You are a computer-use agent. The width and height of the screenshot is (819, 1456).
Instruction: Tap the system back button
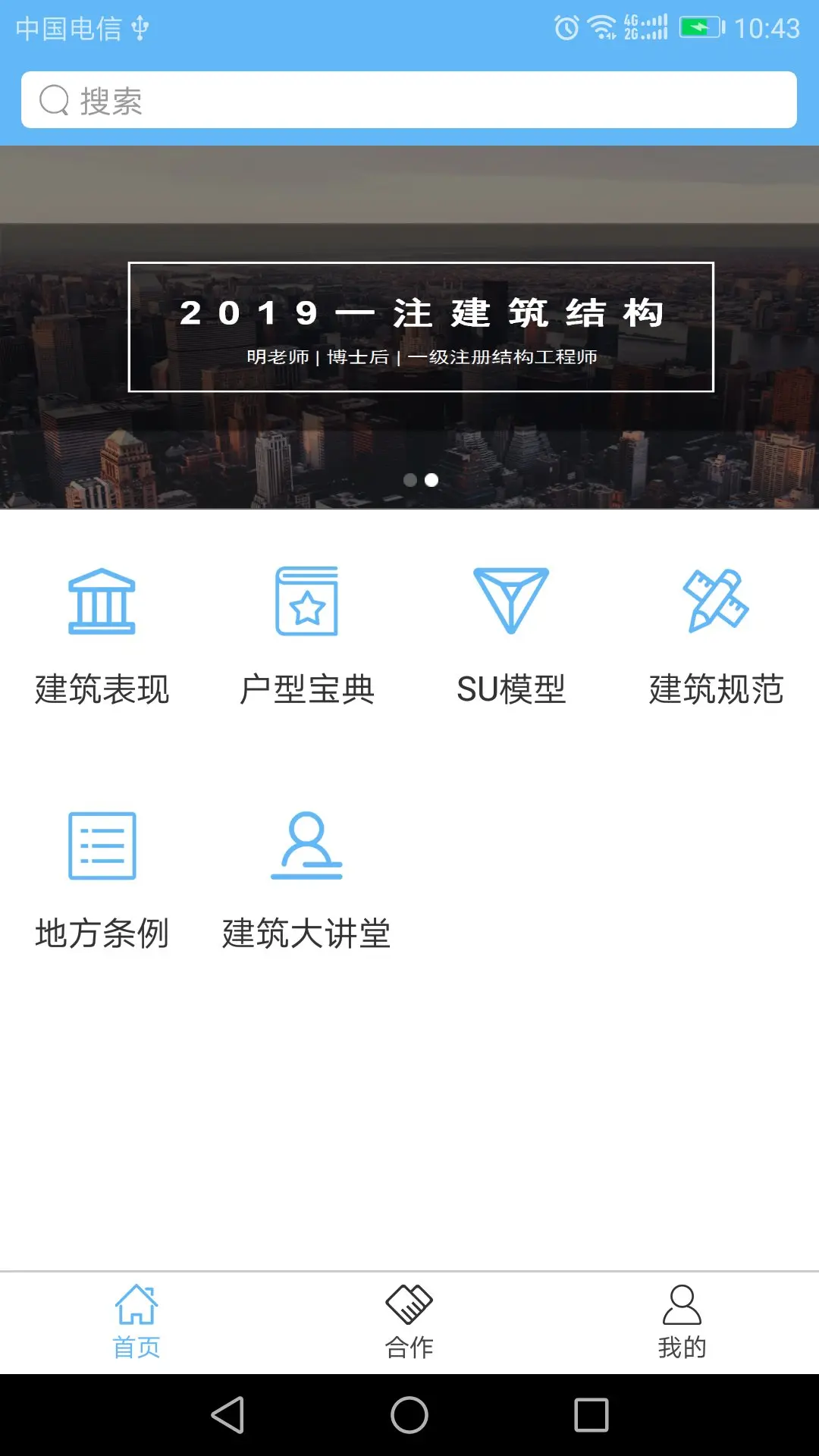227,1415
